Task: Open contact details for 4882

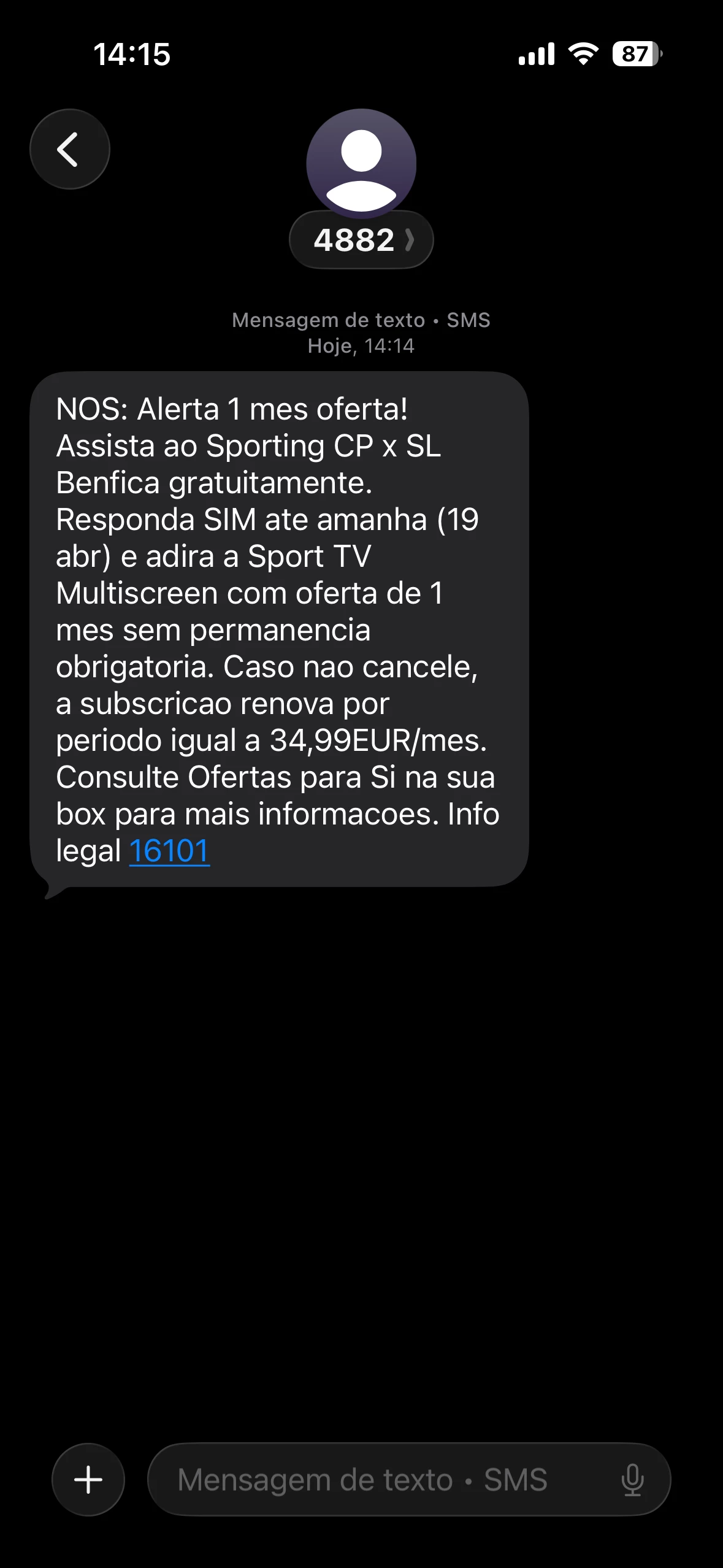Action: point(361,239)
